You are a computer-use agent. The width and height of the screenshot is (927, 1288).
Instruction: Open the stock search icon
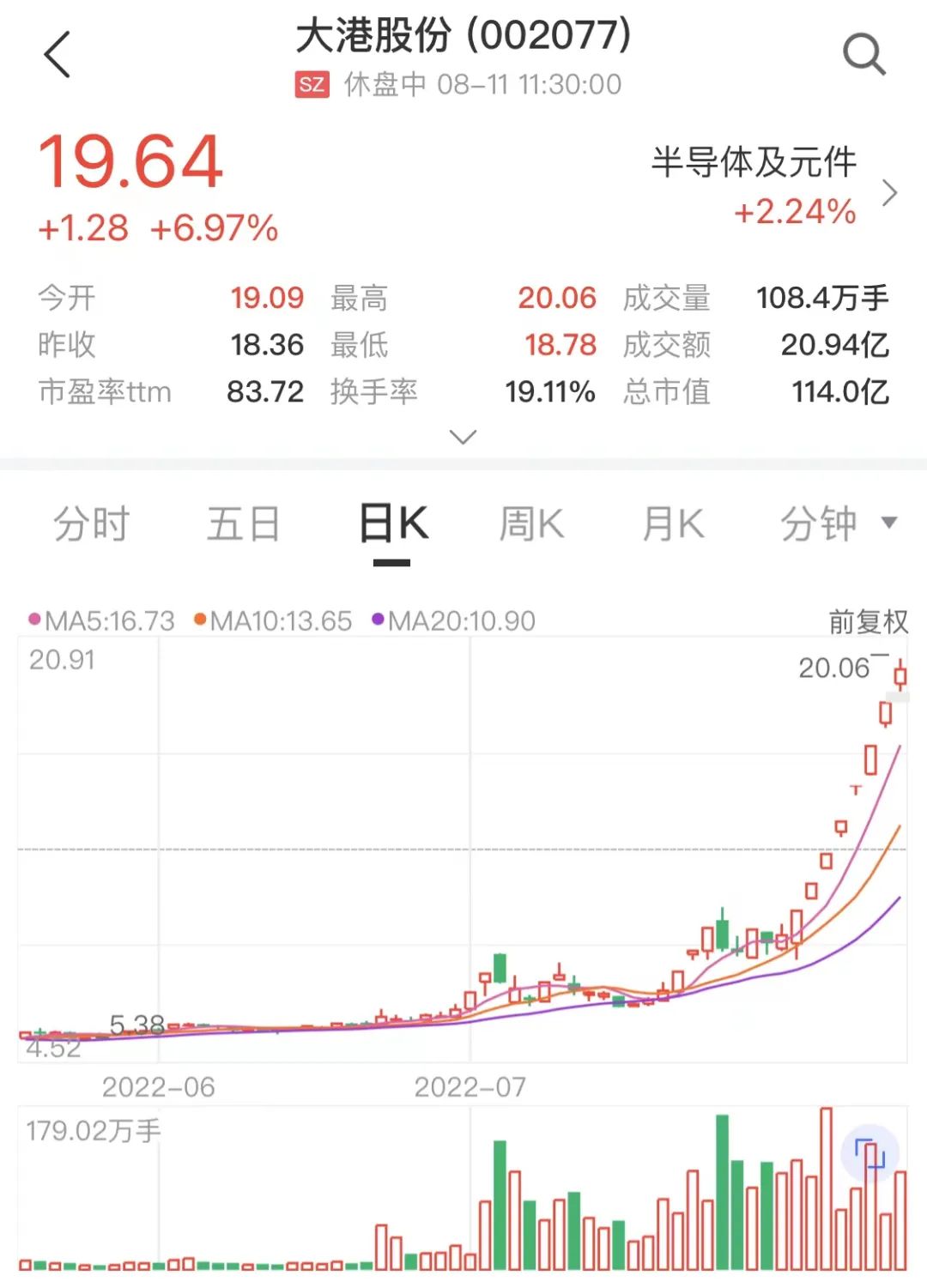pos(863,55)
